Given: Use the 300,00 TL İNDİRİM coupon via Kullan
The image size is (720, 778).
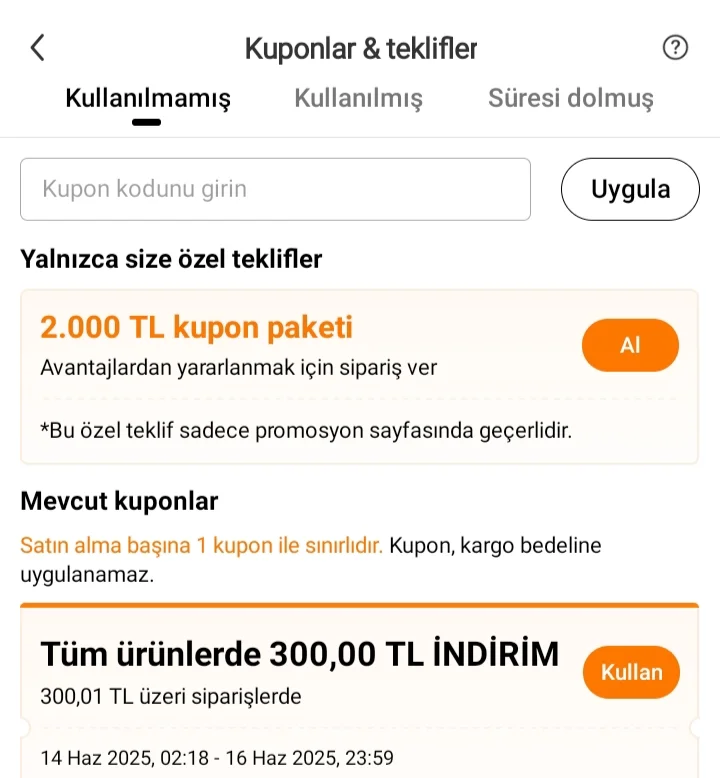Looking at the screenshot, I should pyautogui.click(x=631, y=672).
